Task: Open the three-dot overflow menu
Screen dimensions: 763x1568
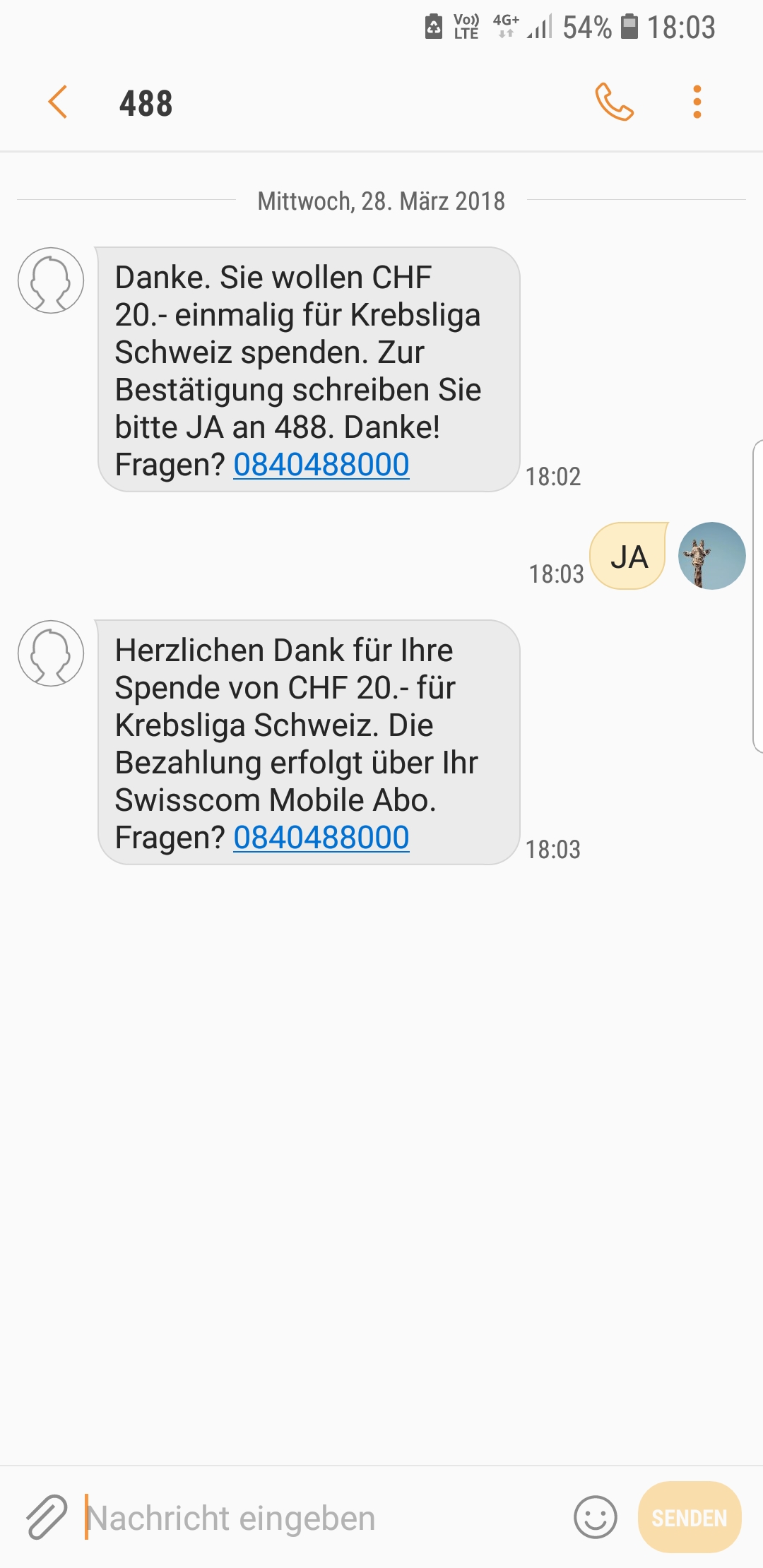Action: point(697,102)
